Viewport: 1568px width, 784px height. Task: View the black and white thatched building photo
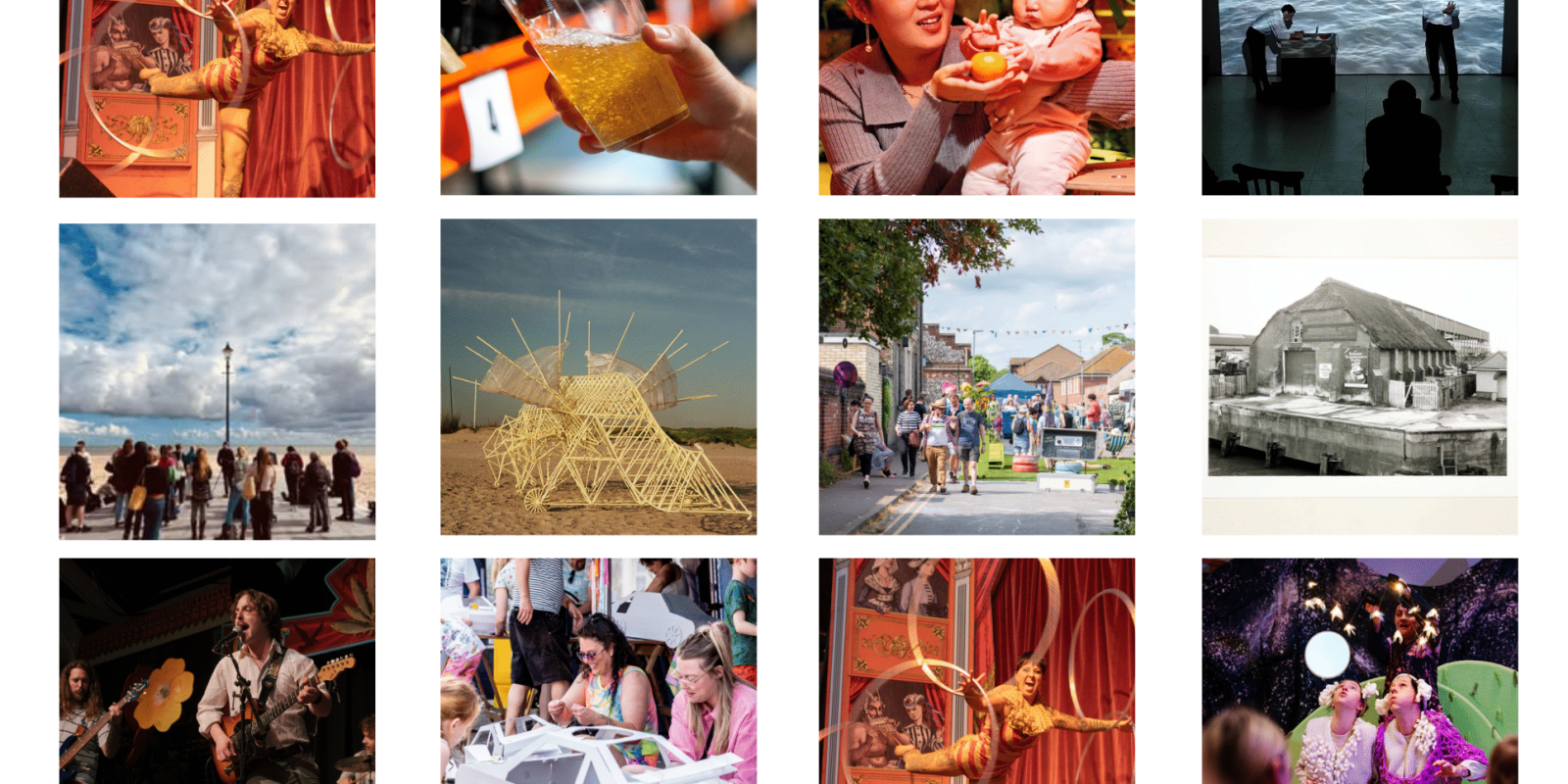tap(1359, 376)
